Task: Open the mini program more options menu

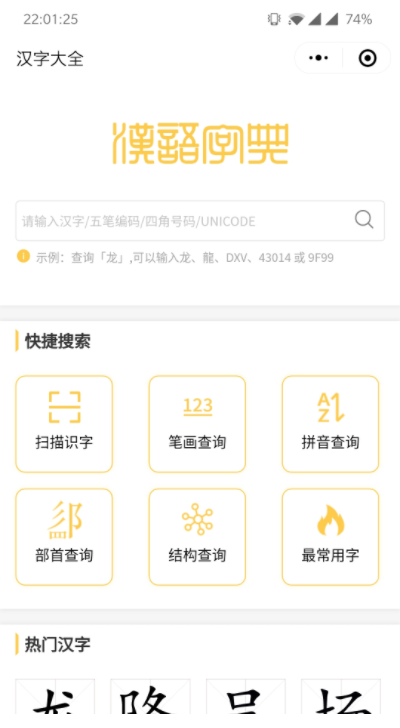Action: pyautogui.click(x=318, y=58)
